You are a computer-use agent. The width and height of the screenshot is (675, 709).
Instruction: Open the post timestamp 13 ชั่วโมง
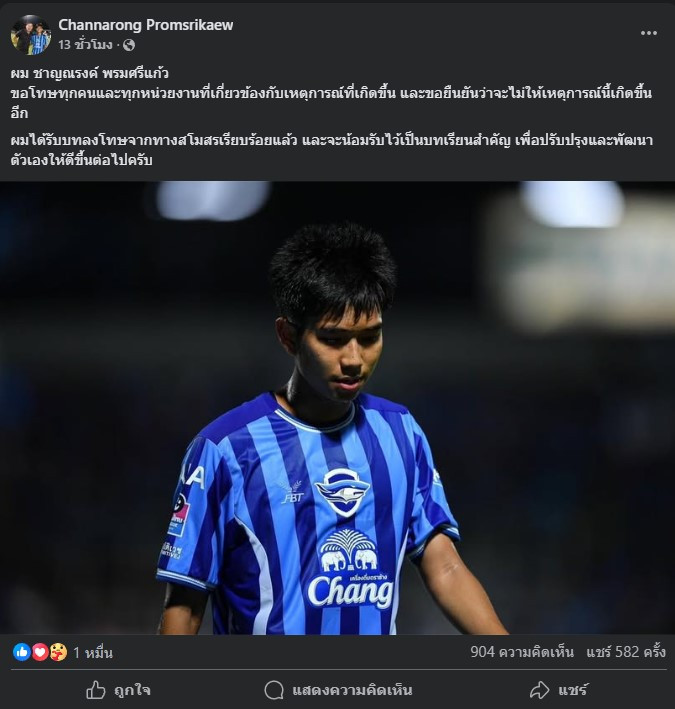pyautogui.click(x=87, y=45)
